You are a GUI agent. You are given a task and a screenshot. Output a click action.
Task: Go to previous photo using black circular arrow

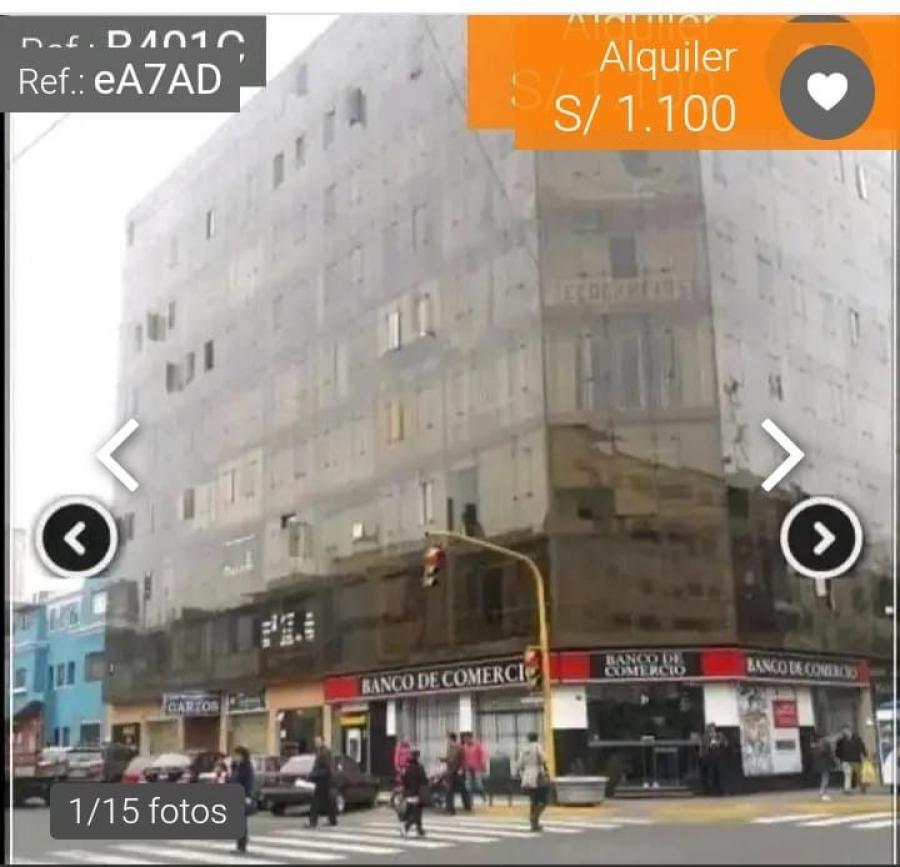coord(77,538)
